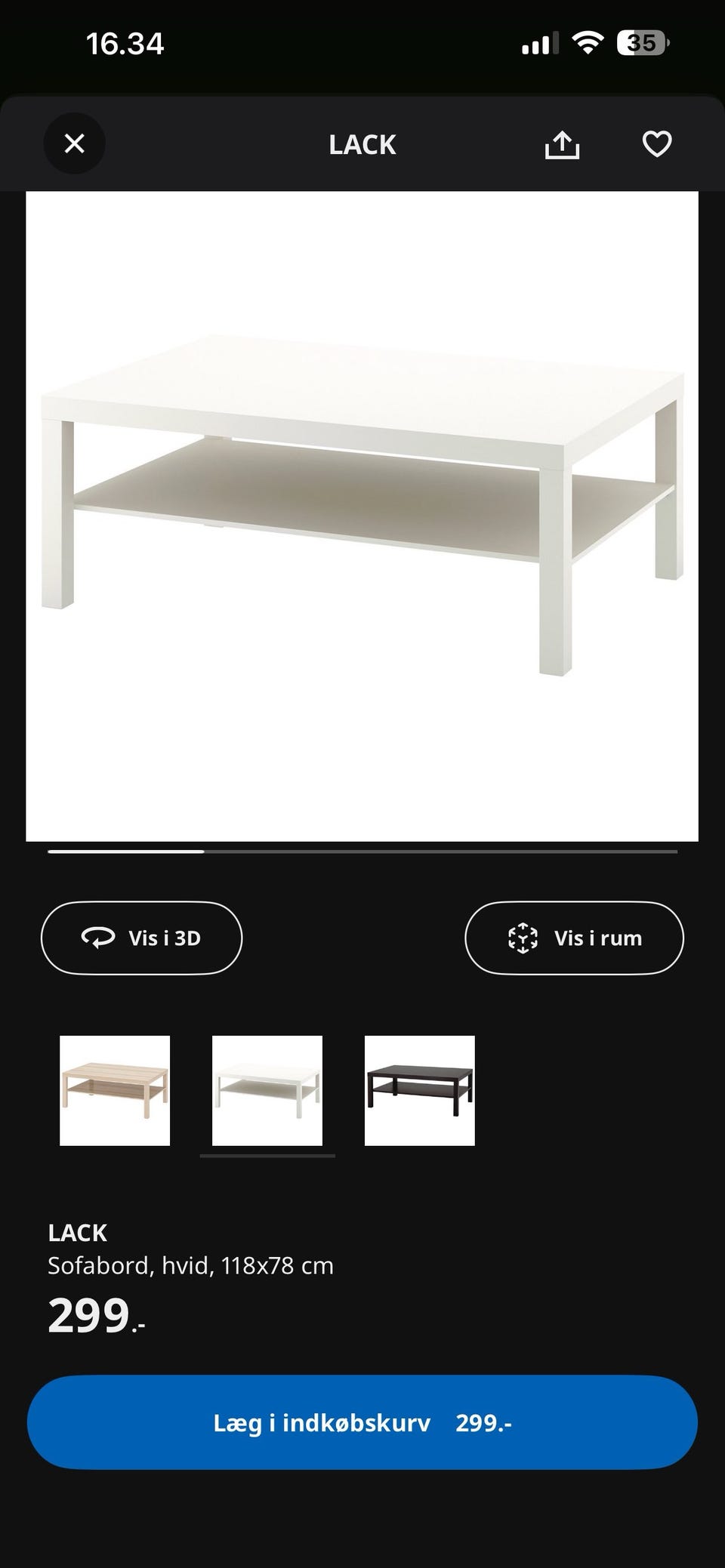The image size is (725, 1568).
Task: Click the 3D rotation icon next to Vis i 3D
Action: [x=97, y=938]
